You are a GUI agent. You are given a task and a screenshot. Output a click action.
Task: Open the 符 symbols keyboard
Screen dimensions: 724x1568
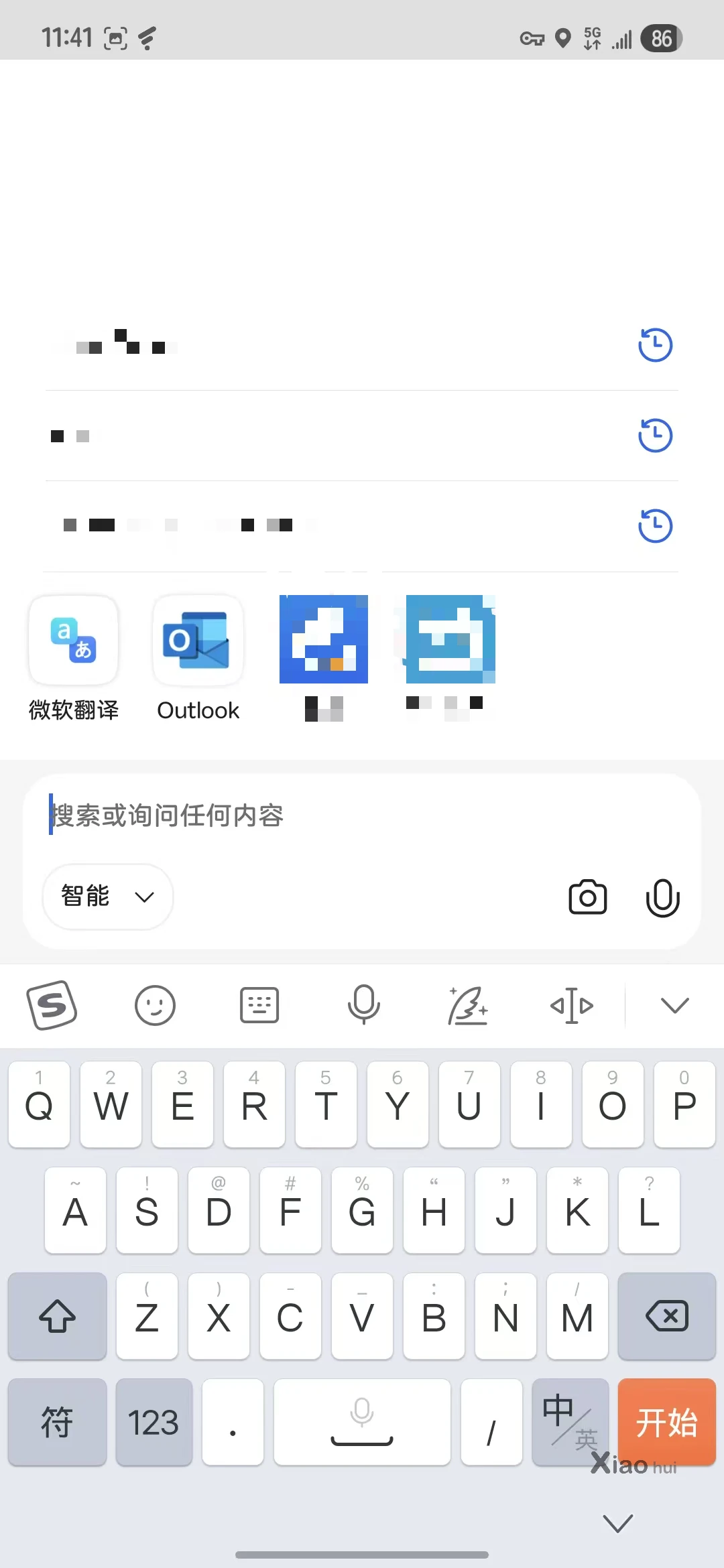coord(57,1422)
